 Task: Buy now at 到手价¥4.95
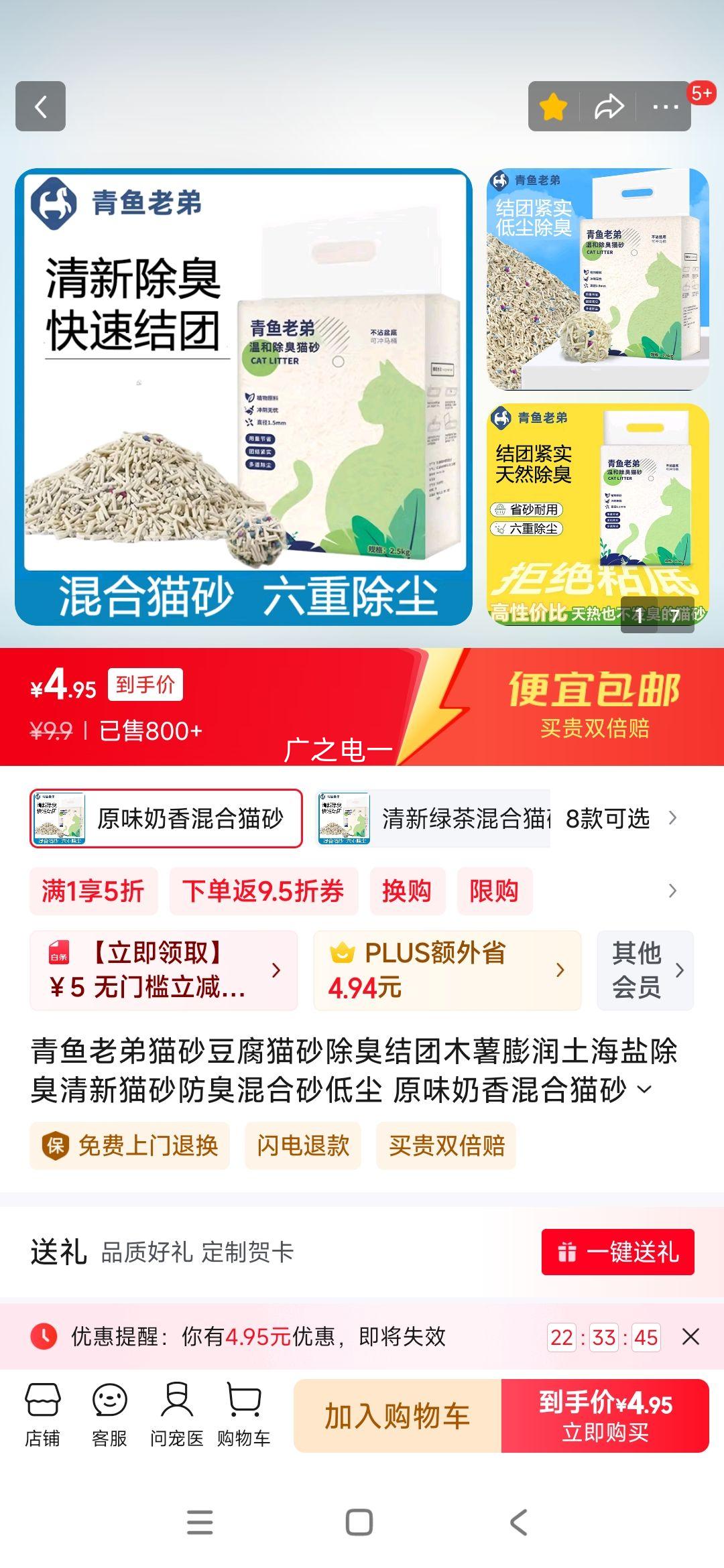point(605,1416)
